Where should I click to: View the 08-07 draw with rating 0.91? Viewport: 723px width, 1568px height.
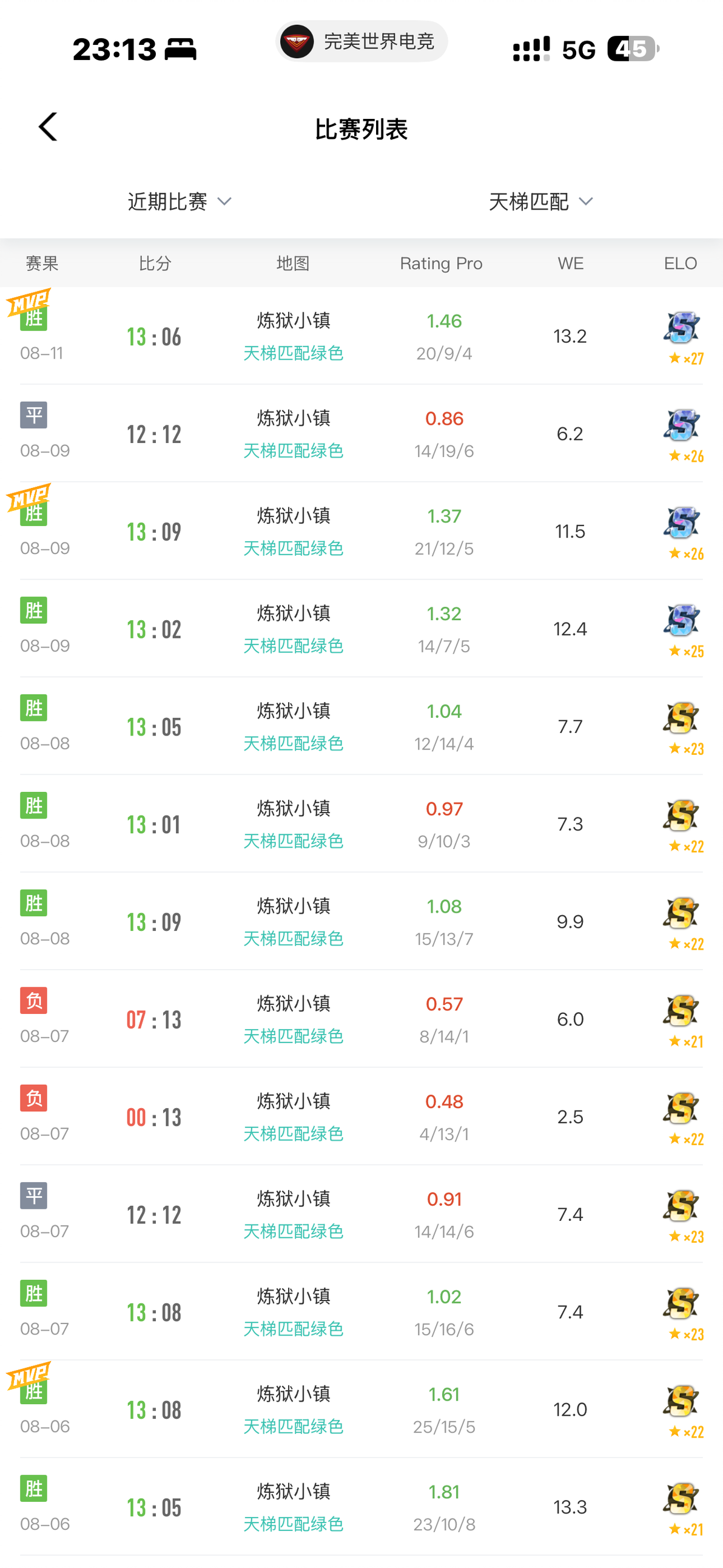[362, 1214]
